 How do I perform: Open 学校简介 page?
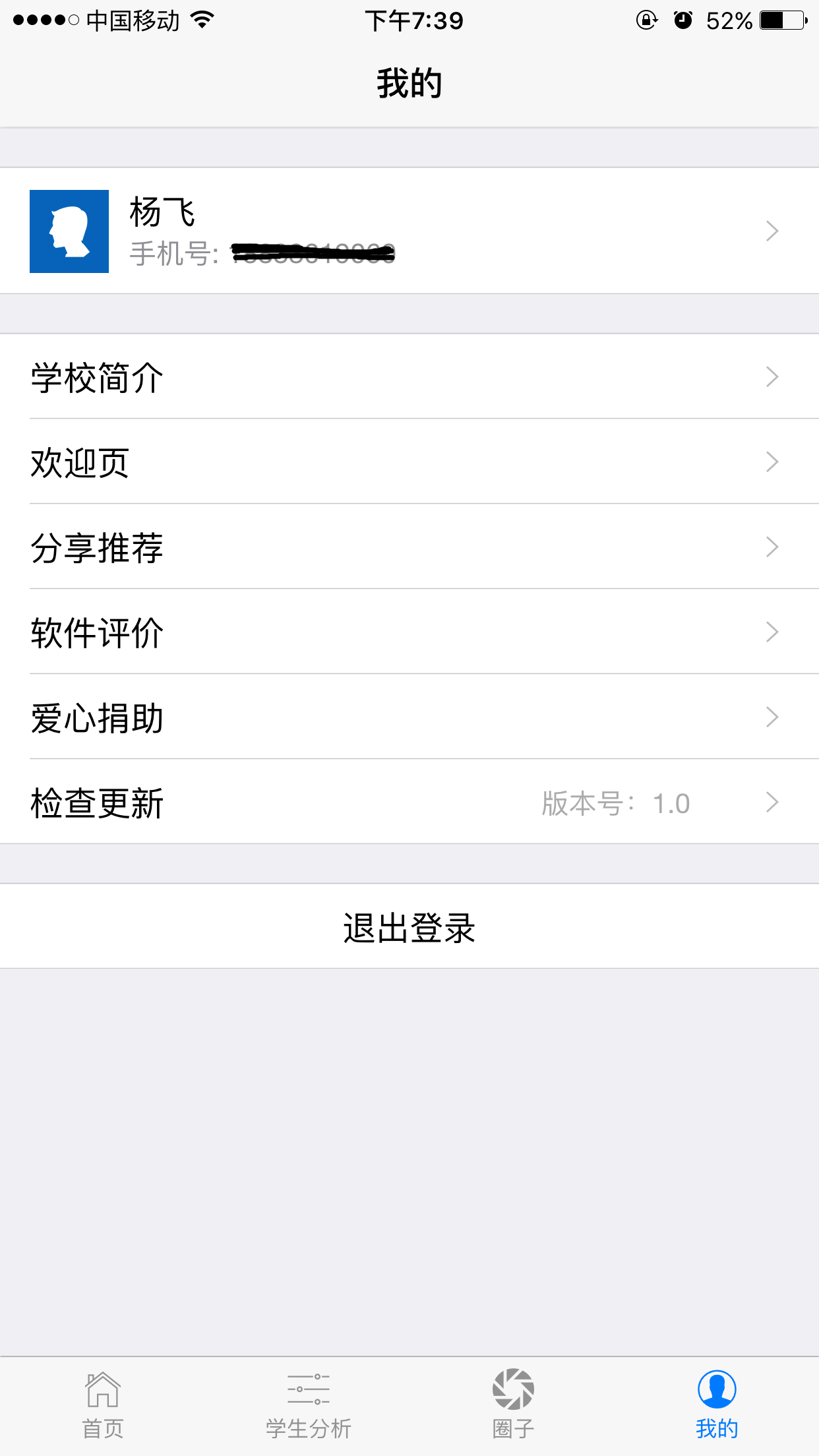pyautogui.click(x=409, y=377)
